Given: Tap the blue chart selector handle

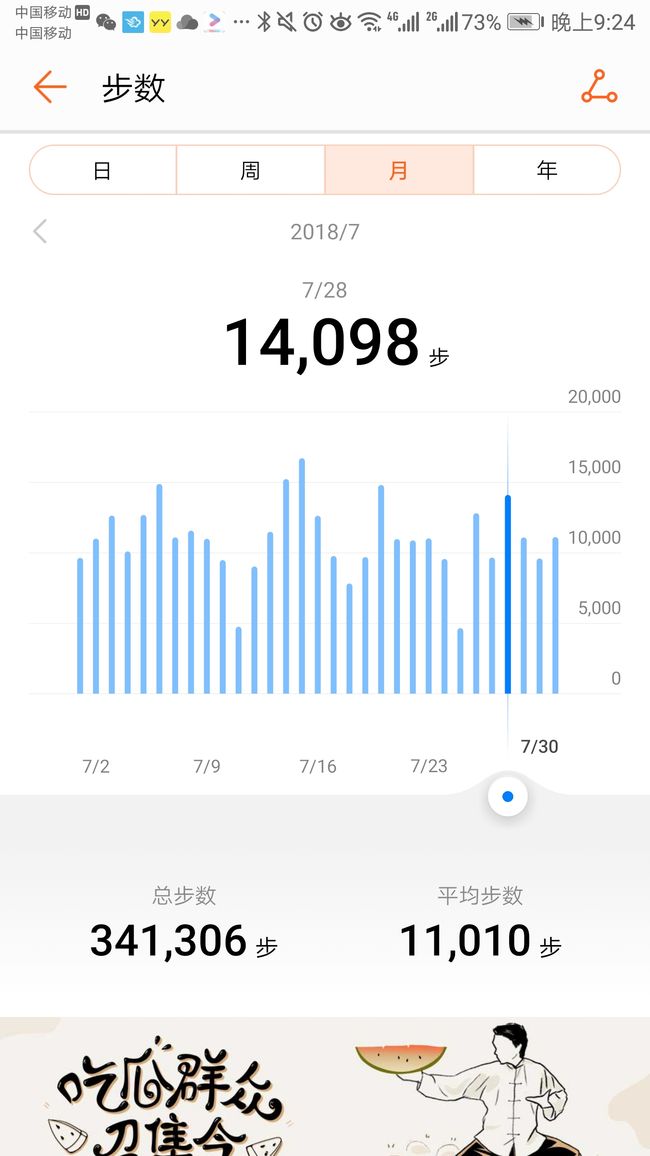Looking at the screenshot, I should tap(508, 796).
